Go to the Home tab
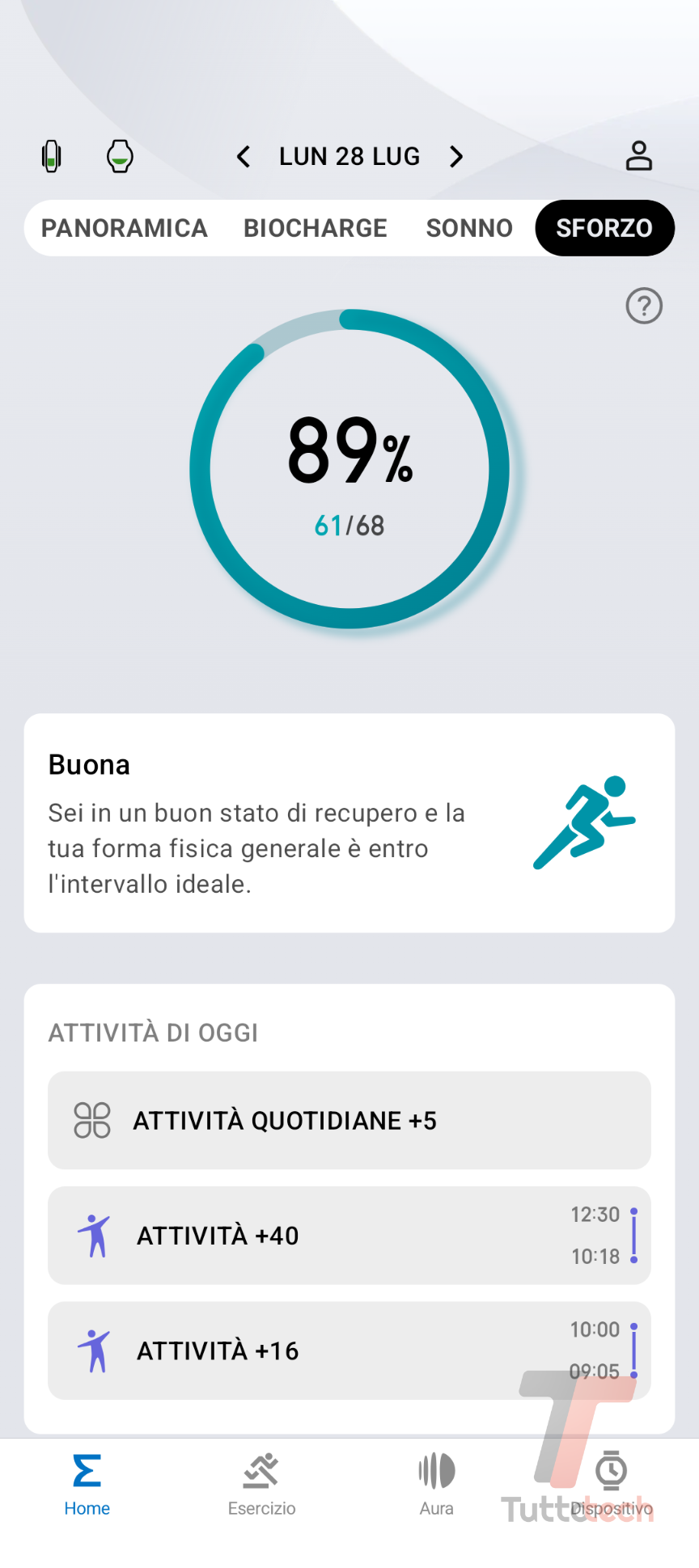The height and width of the screenshot is (1568, 699). click(87, 1484)
